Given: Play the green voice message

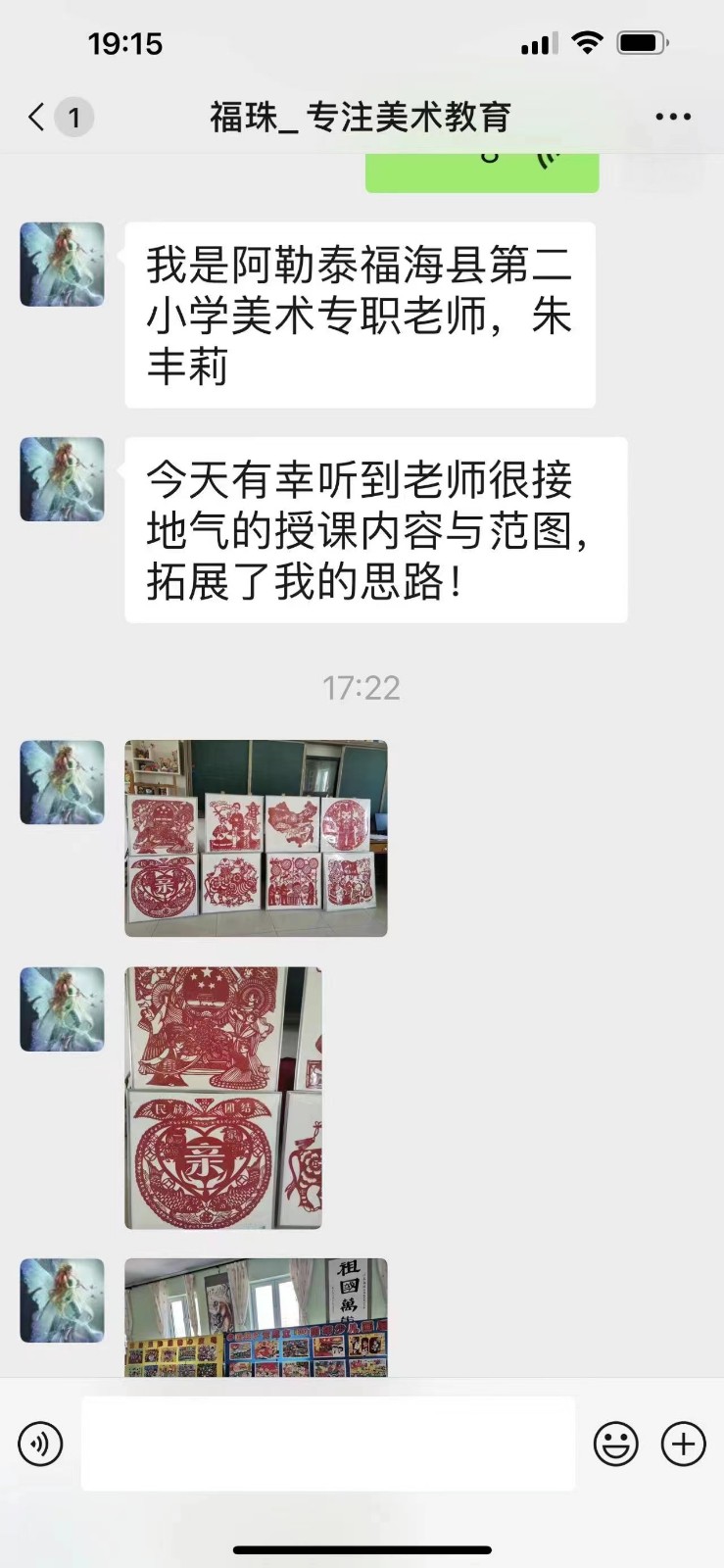Looking at the screenshot, I should point(481,171).
